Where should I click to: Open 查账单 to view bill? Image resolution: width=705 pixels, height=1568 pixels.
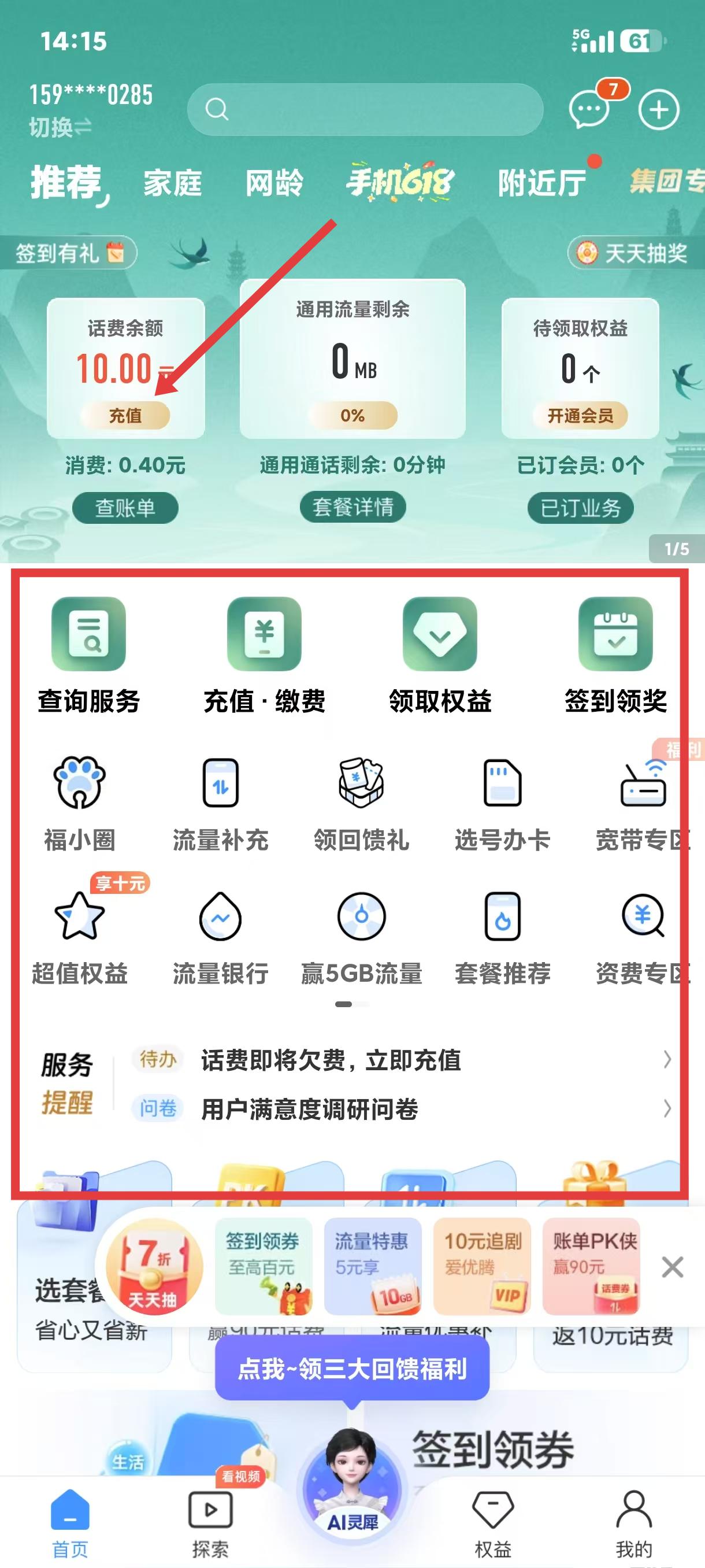coord(125,508)
